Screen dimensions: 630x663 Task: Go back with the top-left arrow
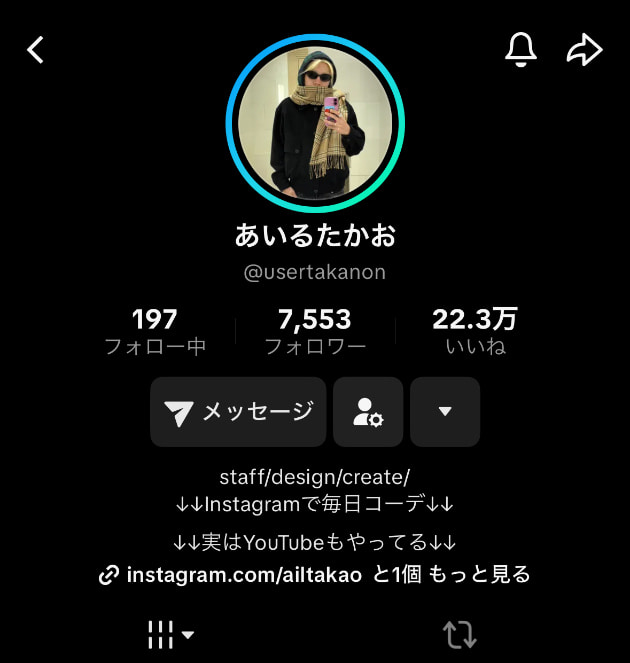36,49
